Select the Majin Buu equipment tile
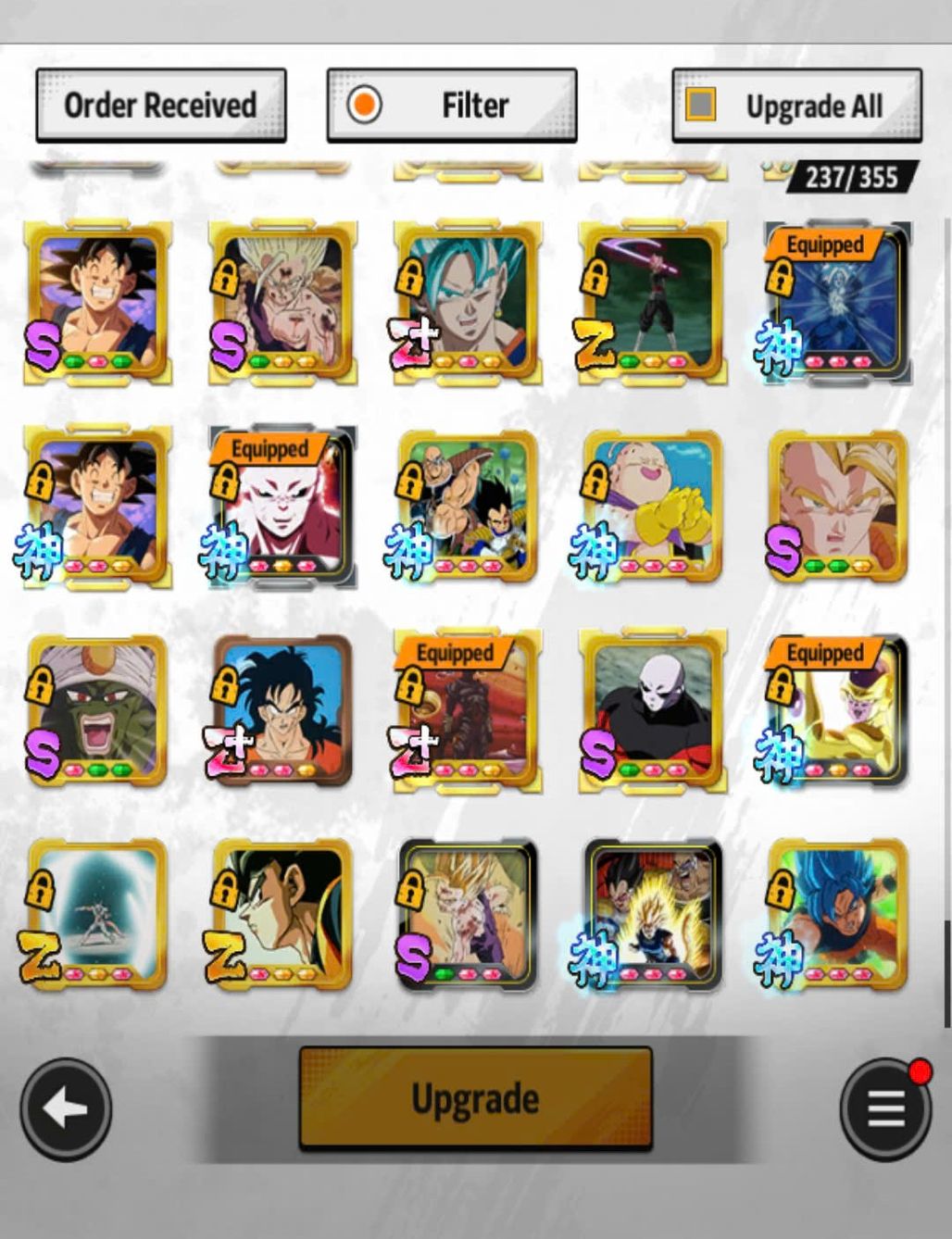This screenshot has width=952, height=1239. coord(653,507)
